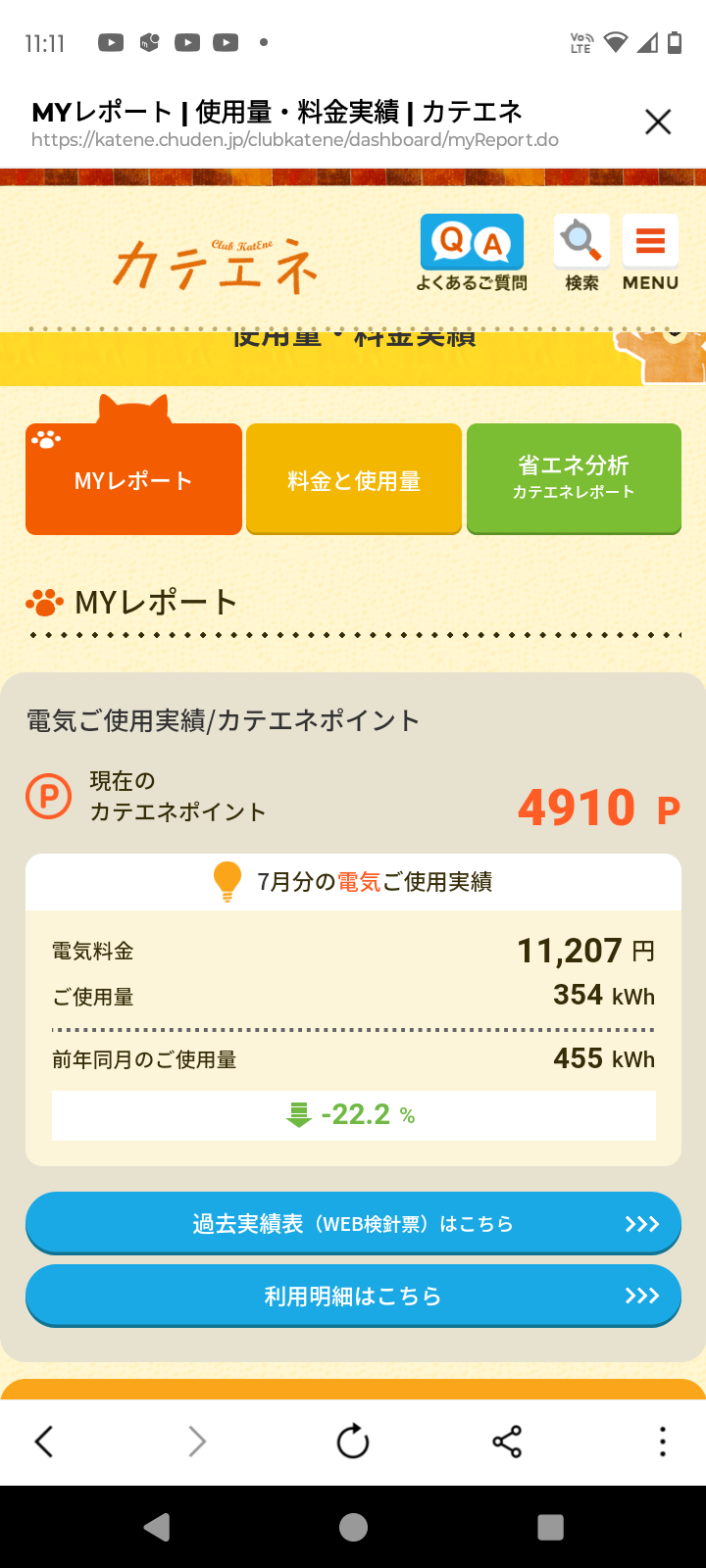Tap the 利用明細はこちら button
706x1568 pixels.
[353, 1296]
